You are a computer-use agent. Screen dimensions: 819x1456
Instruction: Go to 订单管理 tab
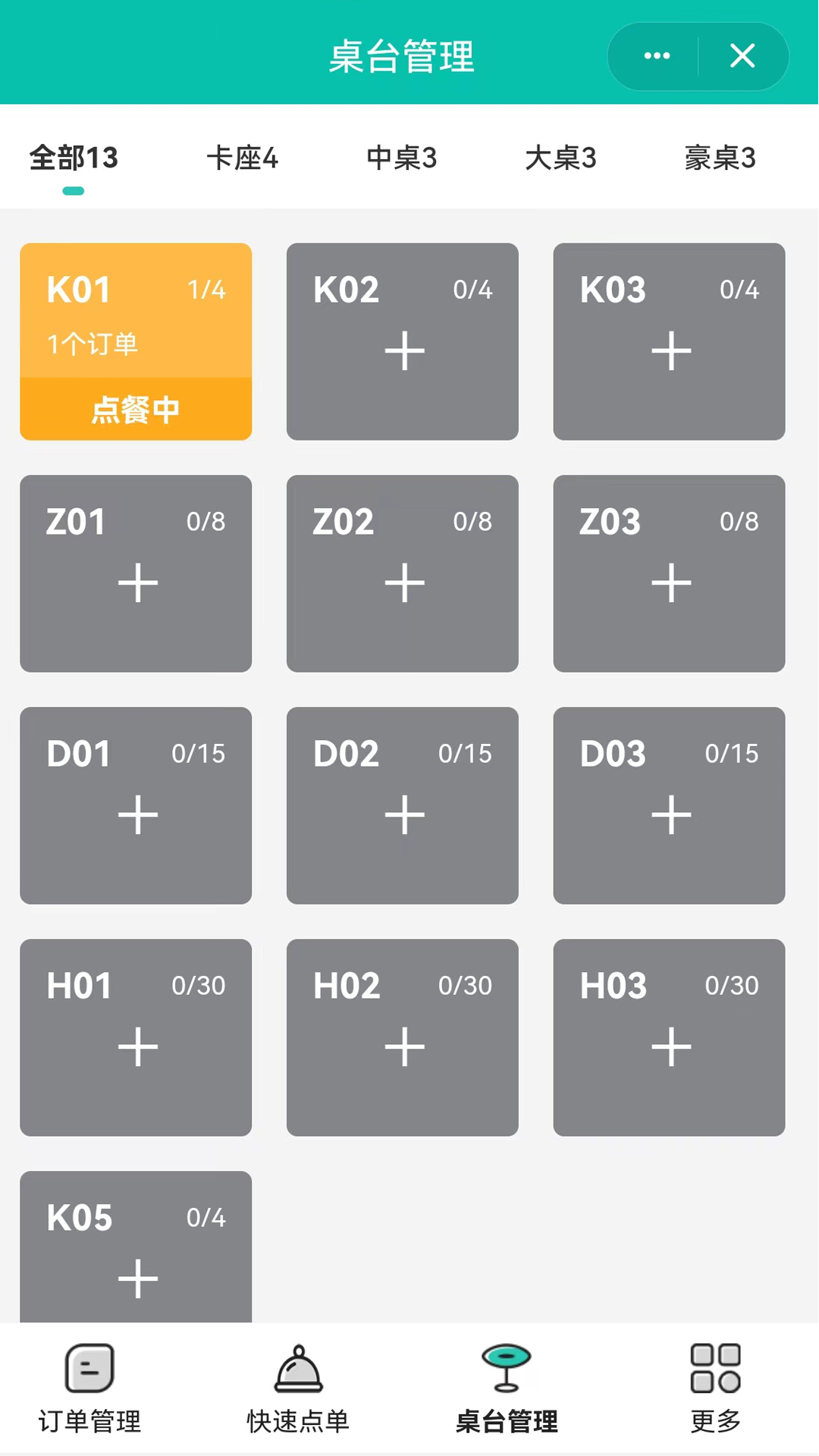point(89,1389)
